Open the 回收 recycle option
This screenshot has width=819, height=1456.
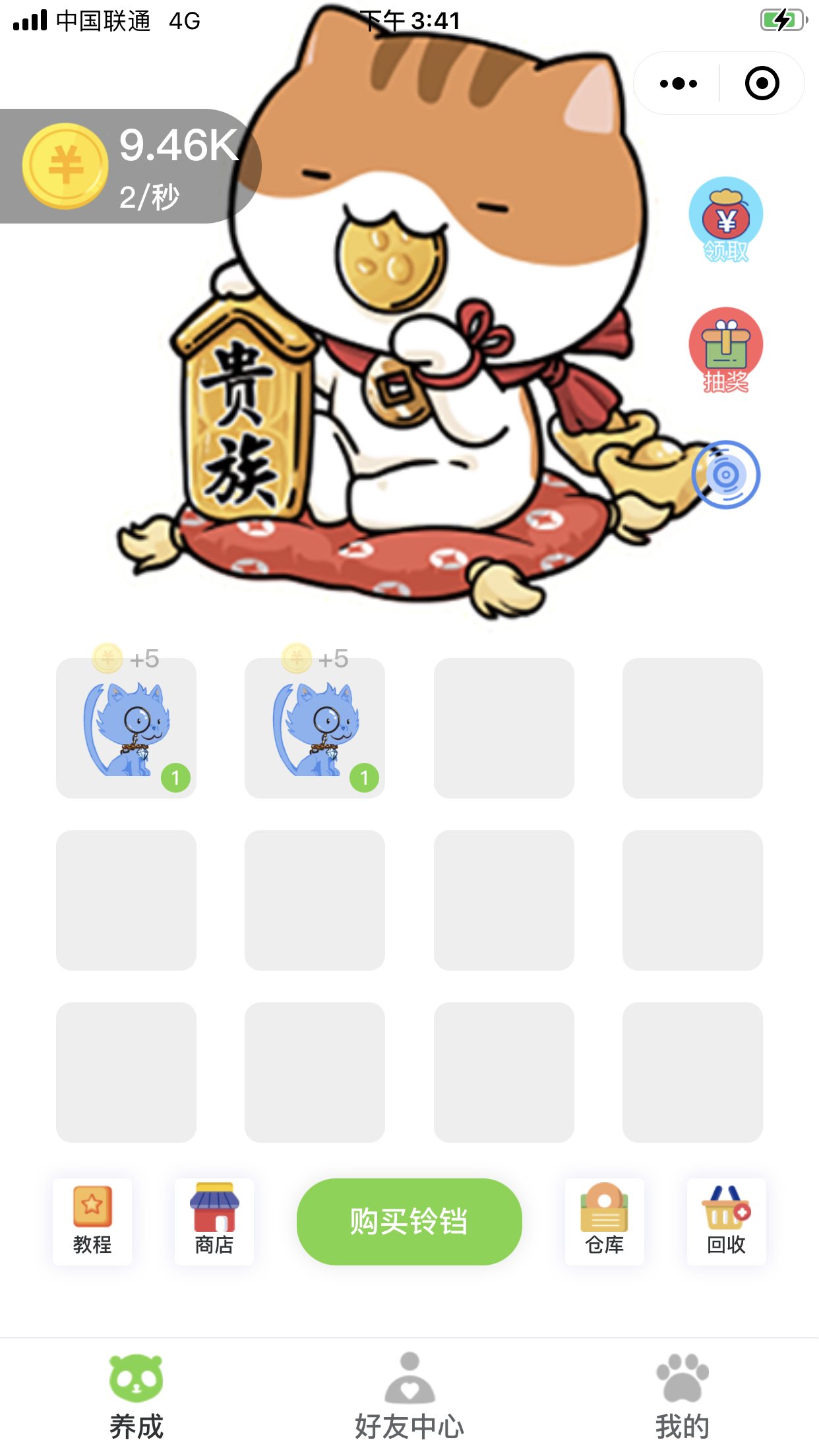(726, 1221)
